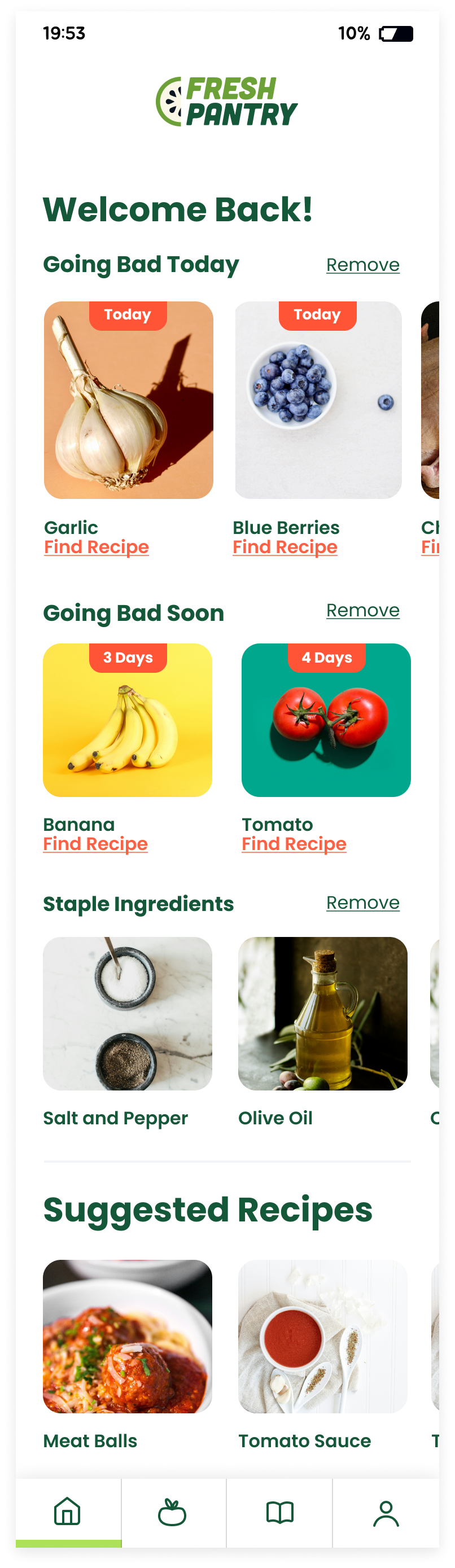
Task: Find a recipe for Tomato
Action: pos(294,844)
